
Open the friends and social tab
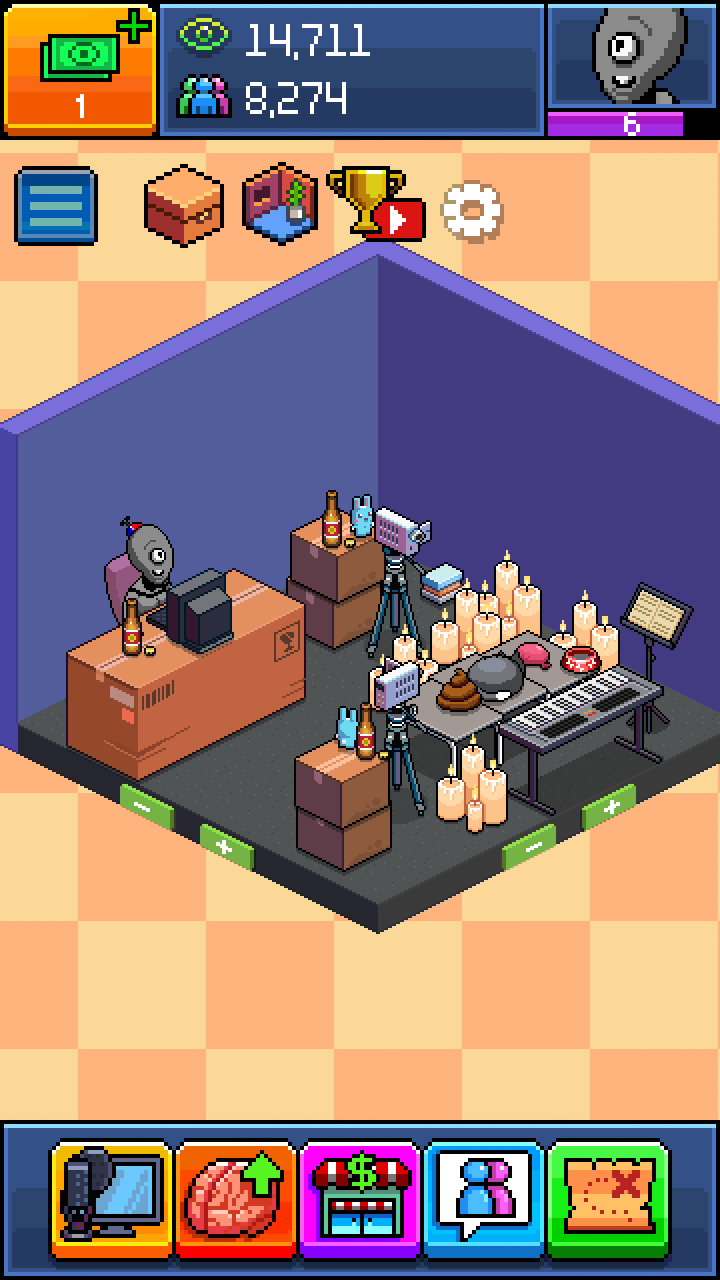click(x=484, y=1200)
